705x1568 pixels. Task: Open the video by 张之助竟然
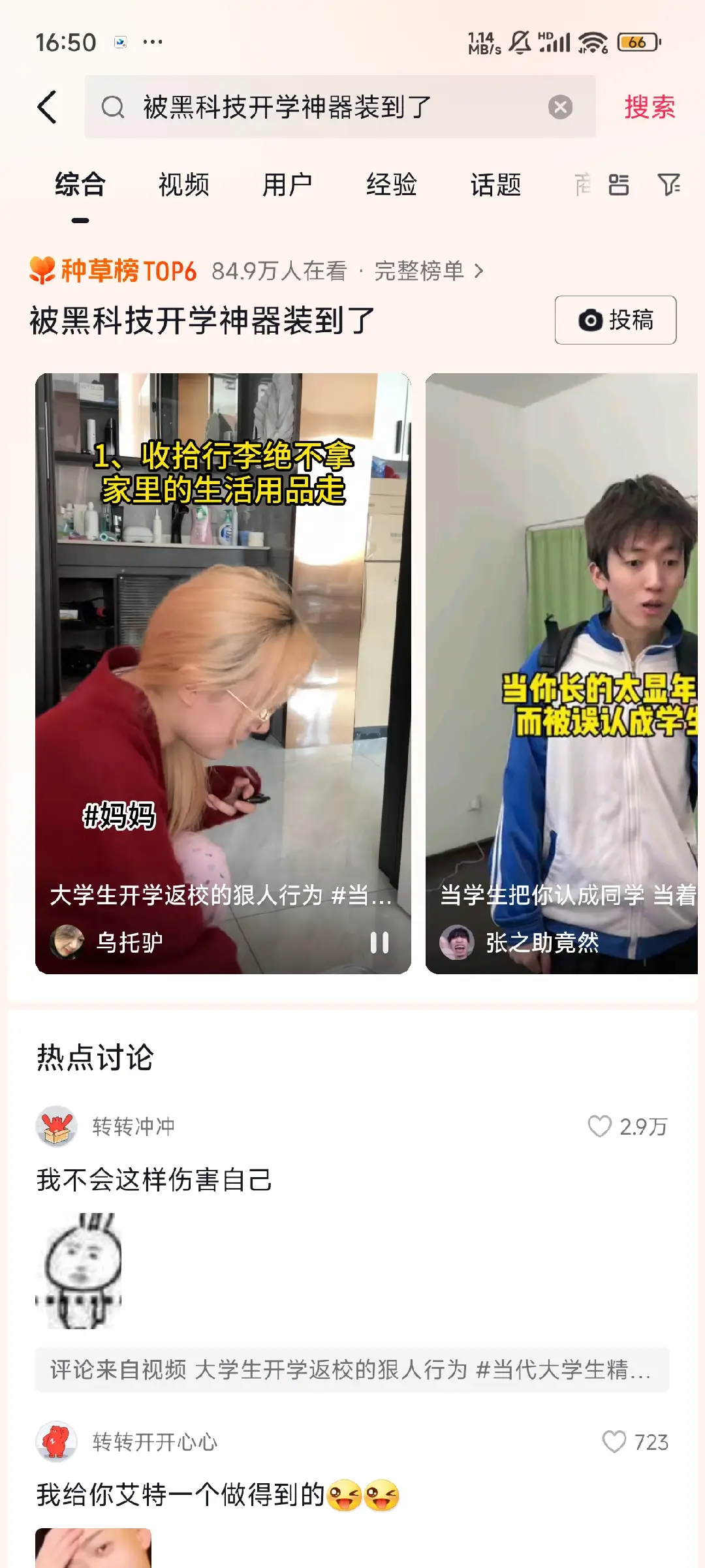pos(561,653)
